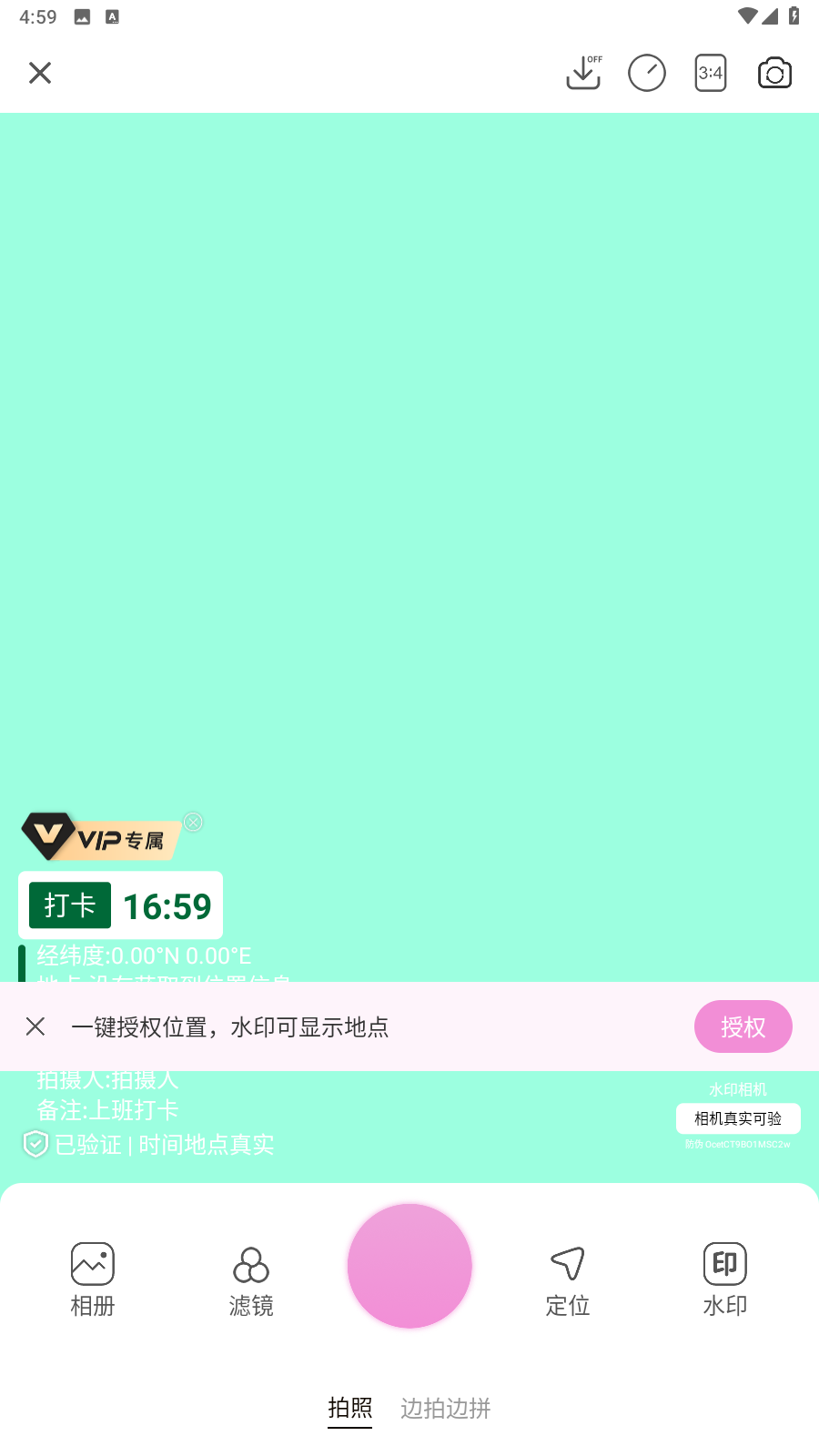This screenshot has height=1456, width=819.
Task: Tap the 相机真实可验 verification button
Action: click(737, 1118)
